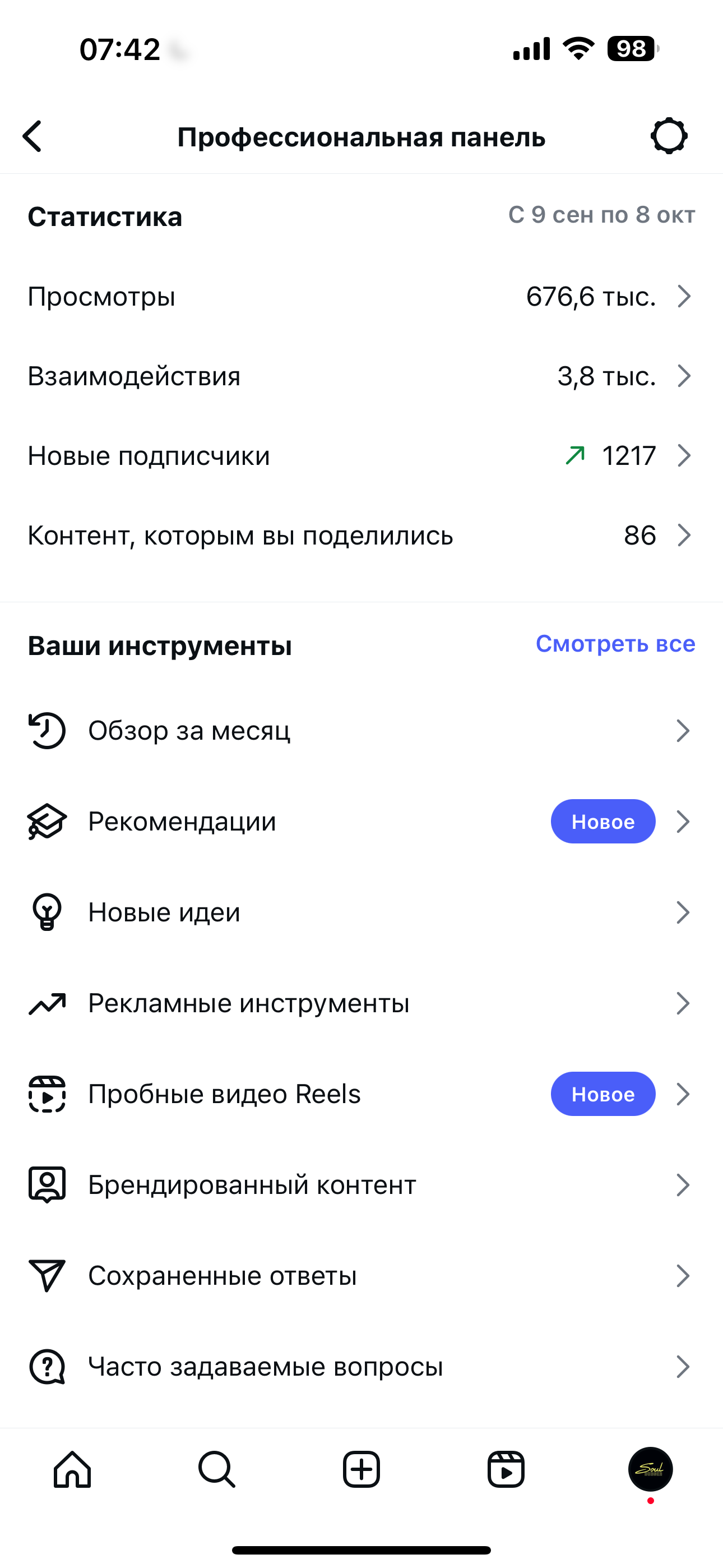The image size is (723, 1568).
Task: Switch to the Home tab
Action: (72, 1469)
